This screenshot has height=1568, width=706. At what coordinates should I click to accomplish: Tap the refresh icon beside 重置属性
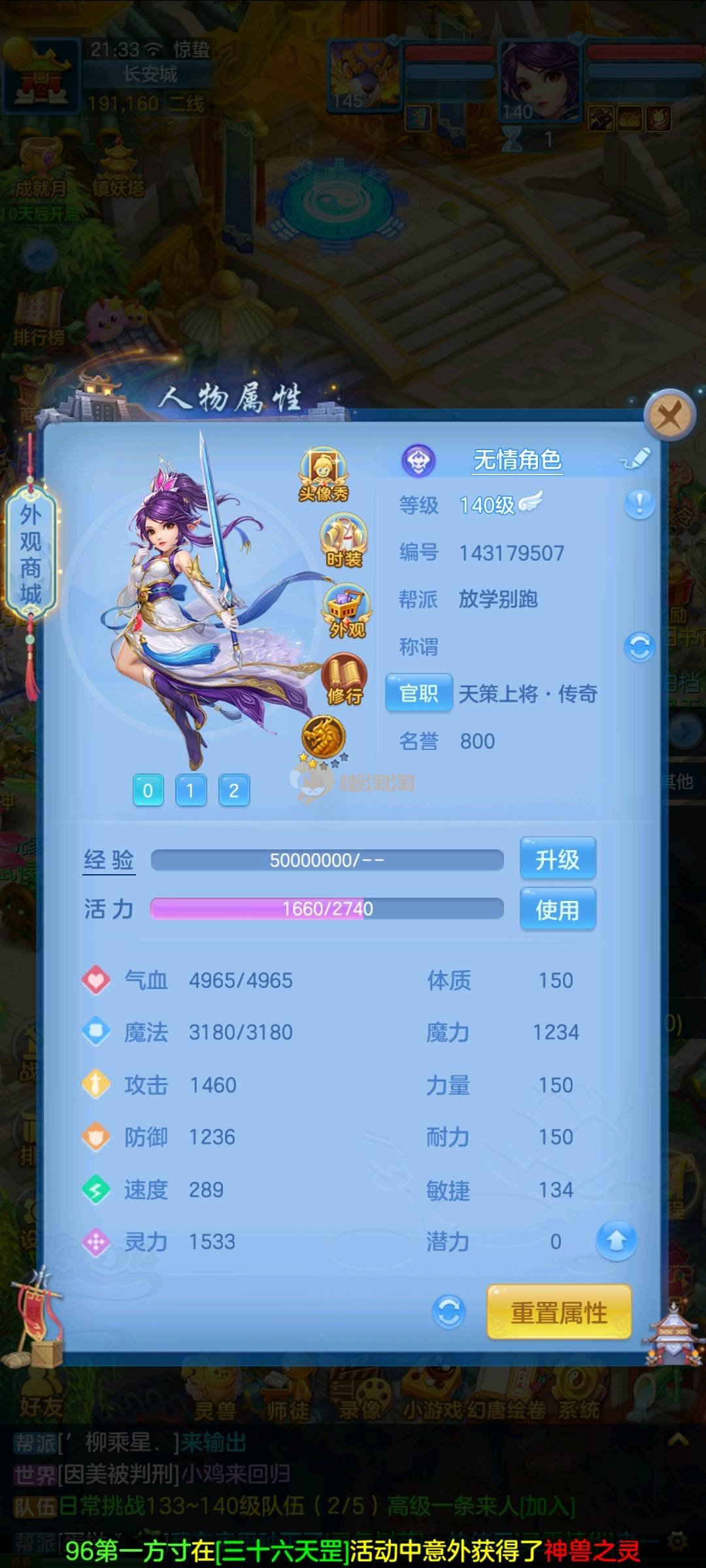click(449, 1312)
